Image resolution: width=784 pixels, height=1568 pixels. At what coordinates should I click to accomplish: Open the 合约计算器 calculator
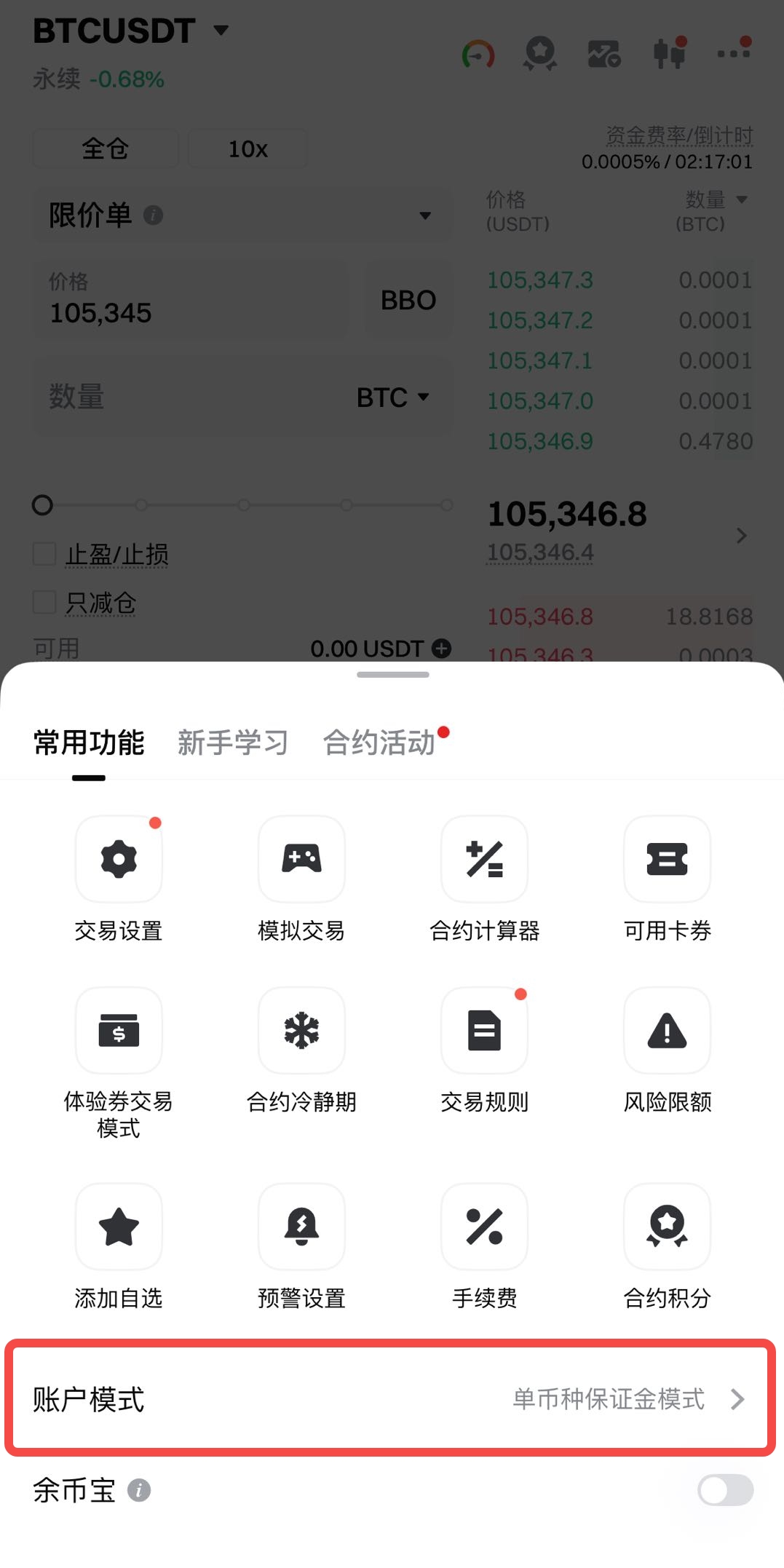click(484, 860)
